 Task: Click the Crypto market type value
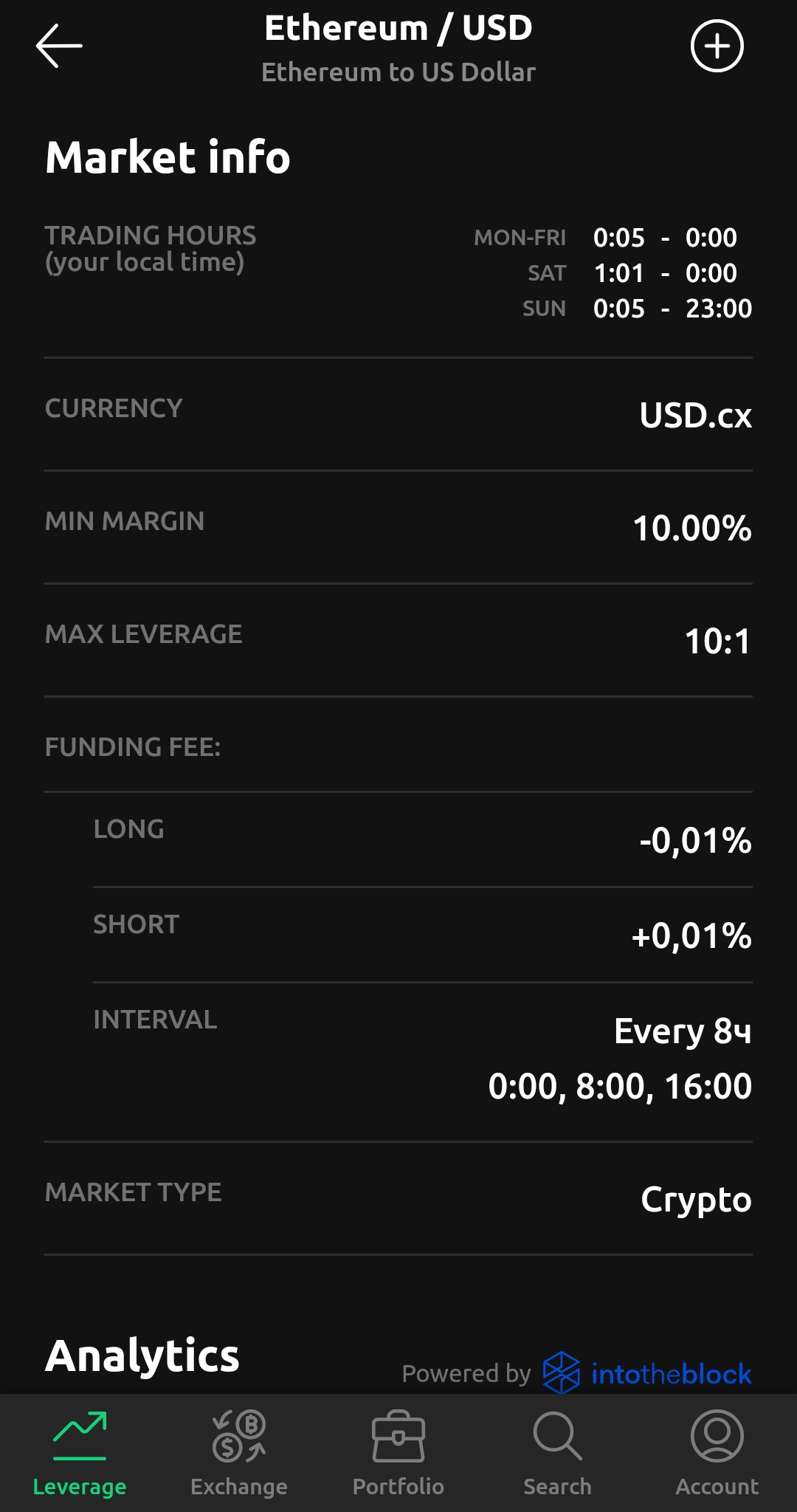697,1197
